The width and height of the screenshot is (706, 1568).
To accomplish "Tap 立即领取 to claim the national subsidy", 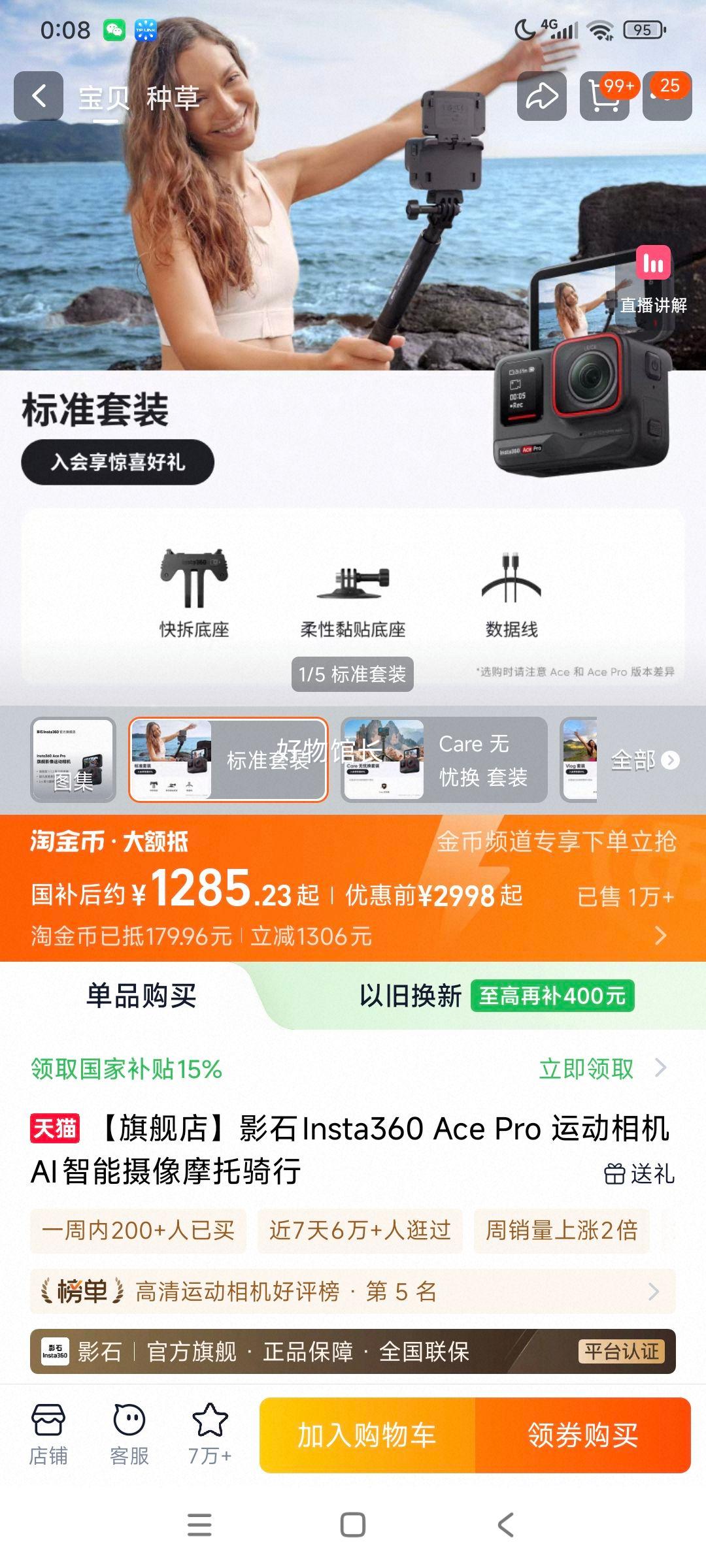I will coord(586,1065).
